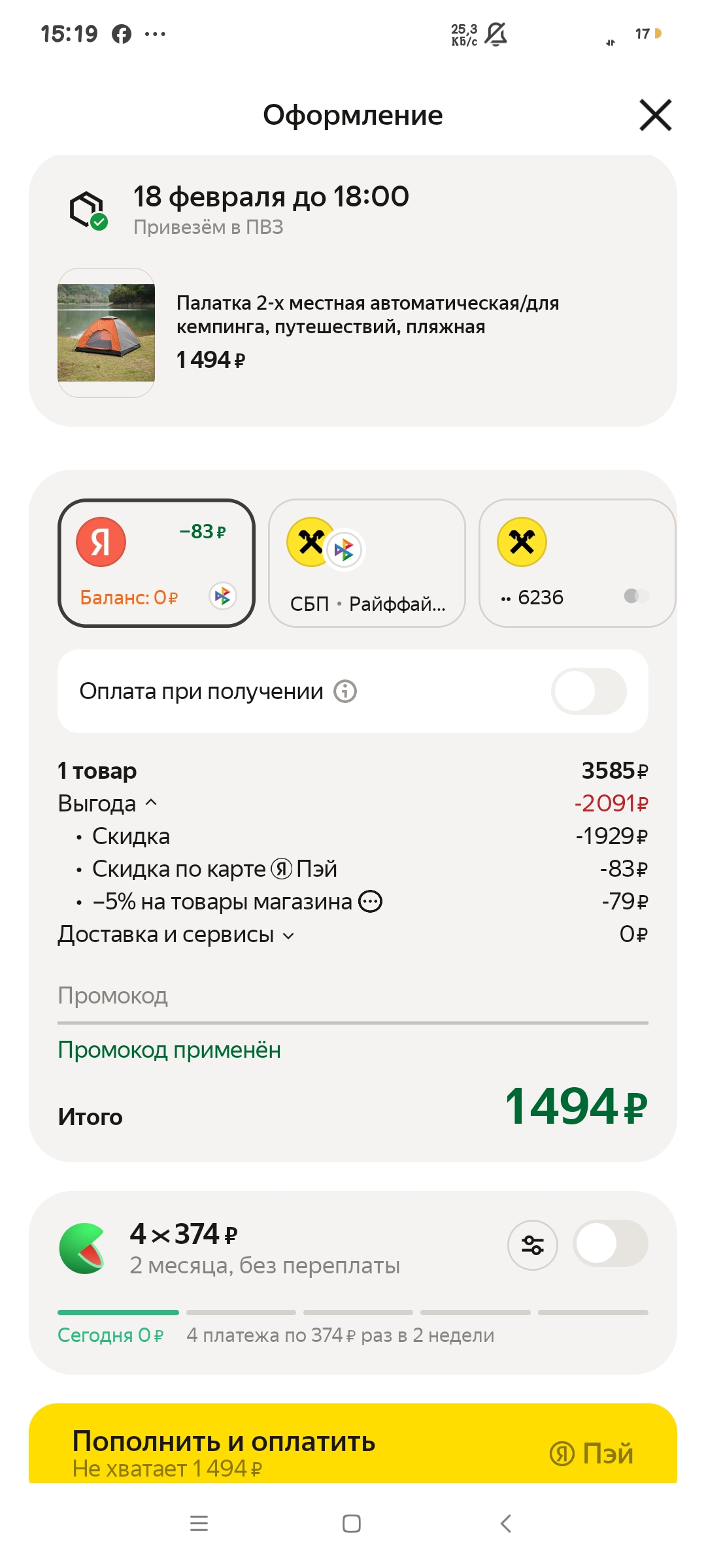The image size is (706, 1568).
Task: Show info about Оплата при получении
Action: [x=345, y=691]
